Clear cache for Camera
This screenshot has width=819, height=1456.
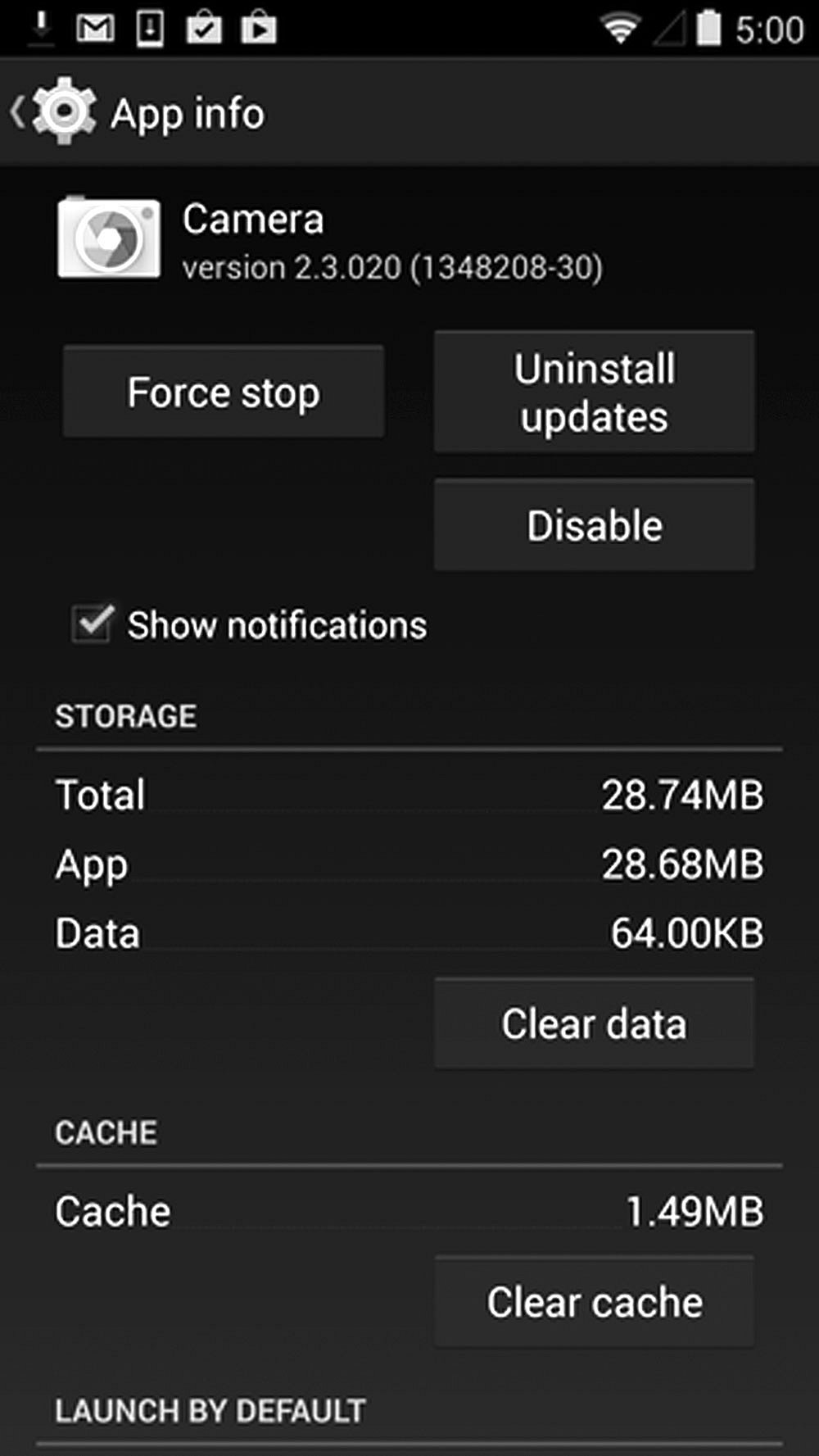pyautogui.click(x=594, y=1302)
